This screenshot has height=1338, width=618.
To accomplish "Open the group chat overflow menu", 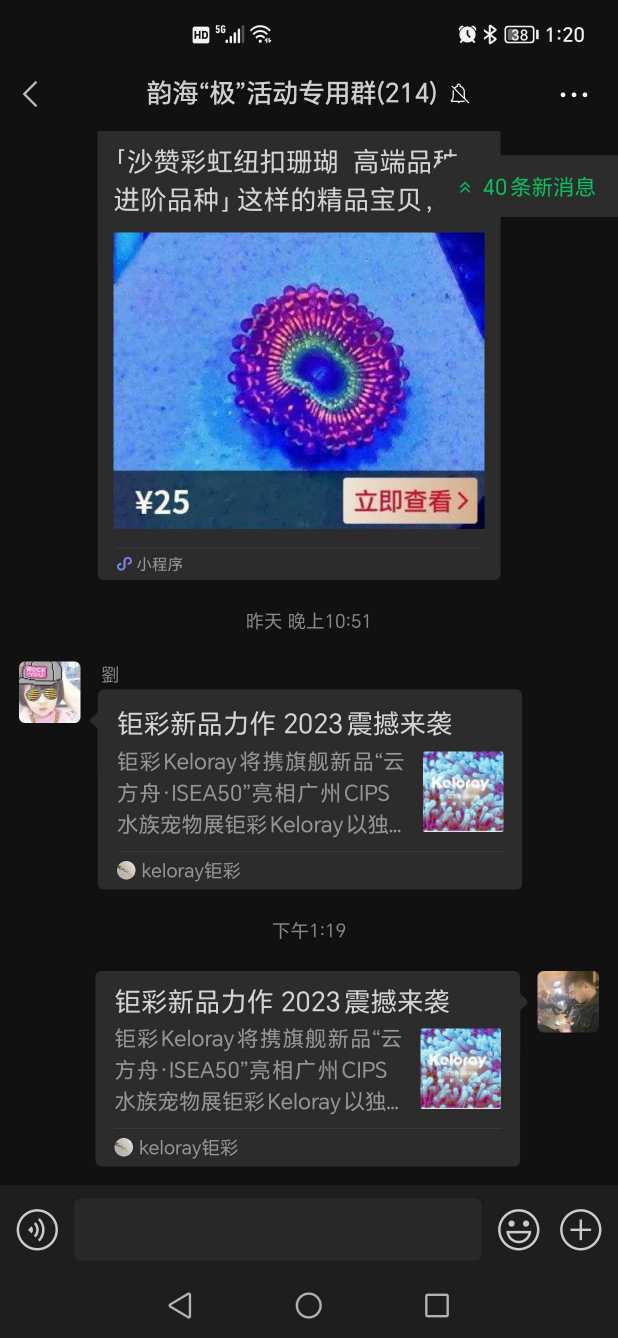I will coord(573,94).
